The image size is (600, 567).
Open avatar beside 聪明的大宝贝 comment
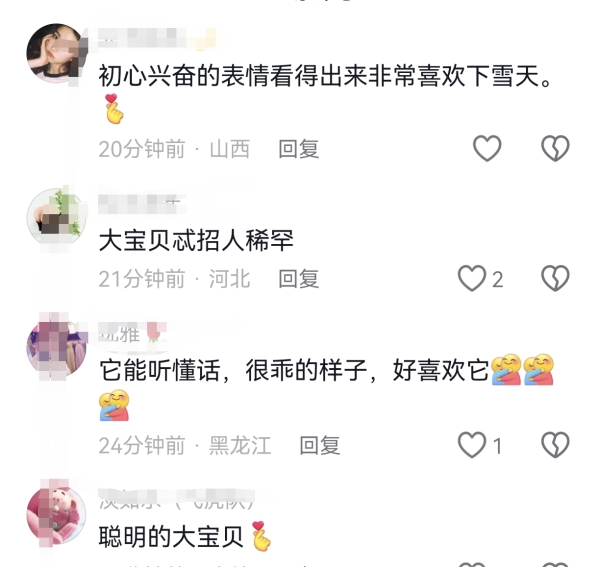tap(55, 515)
